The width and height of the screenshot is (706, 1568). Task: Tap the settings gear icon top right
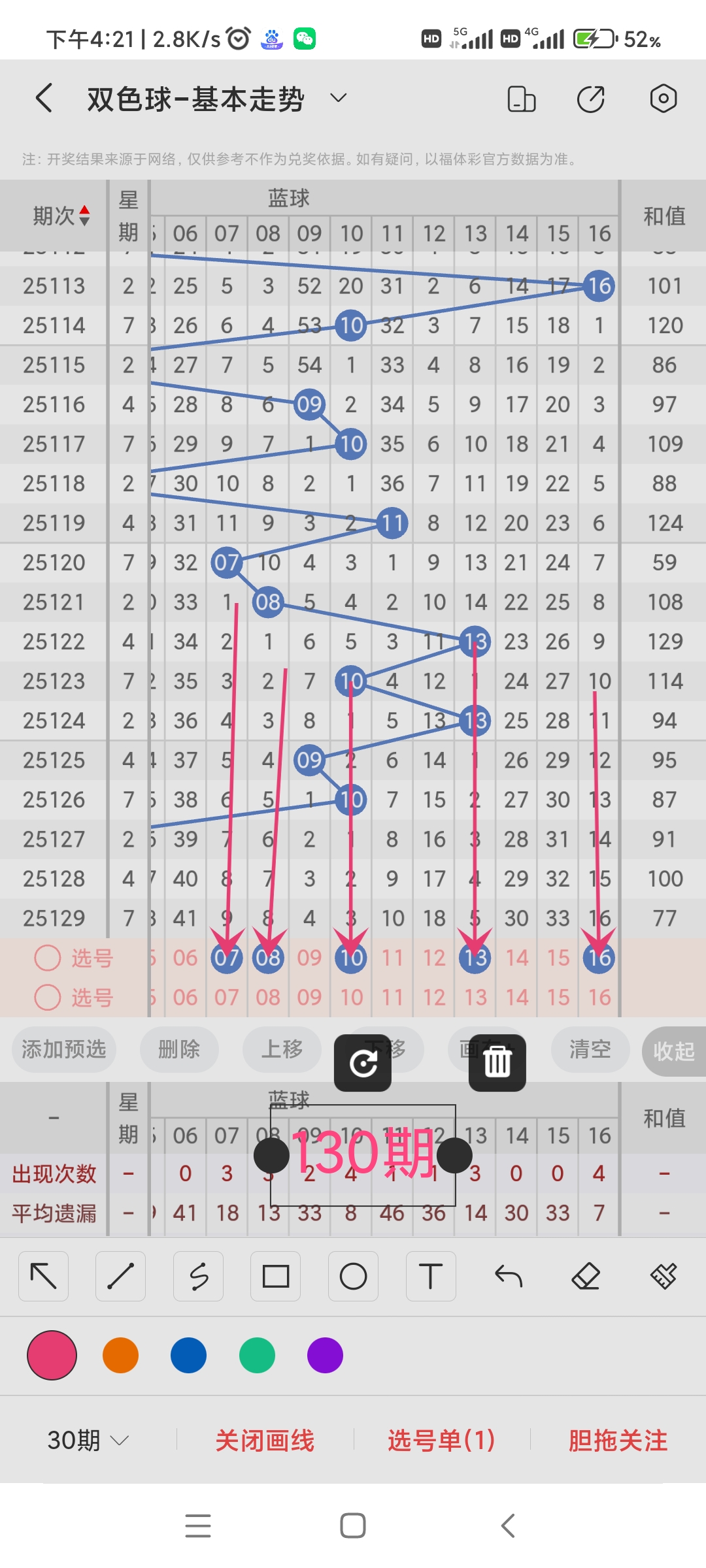664,98
